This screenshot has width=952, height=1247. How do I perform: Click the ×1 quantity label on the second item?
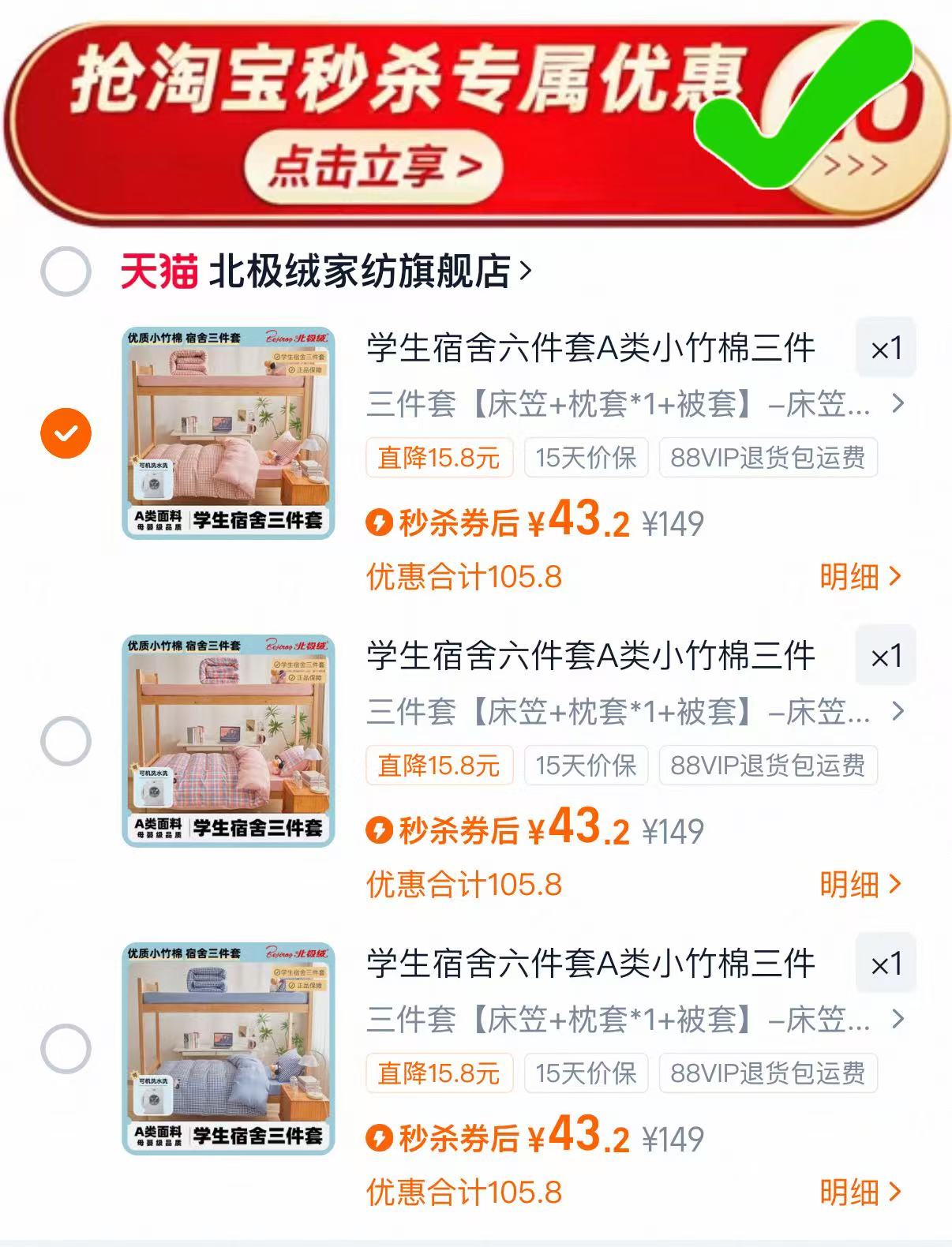pyautogui.click(x=886, y=656)
